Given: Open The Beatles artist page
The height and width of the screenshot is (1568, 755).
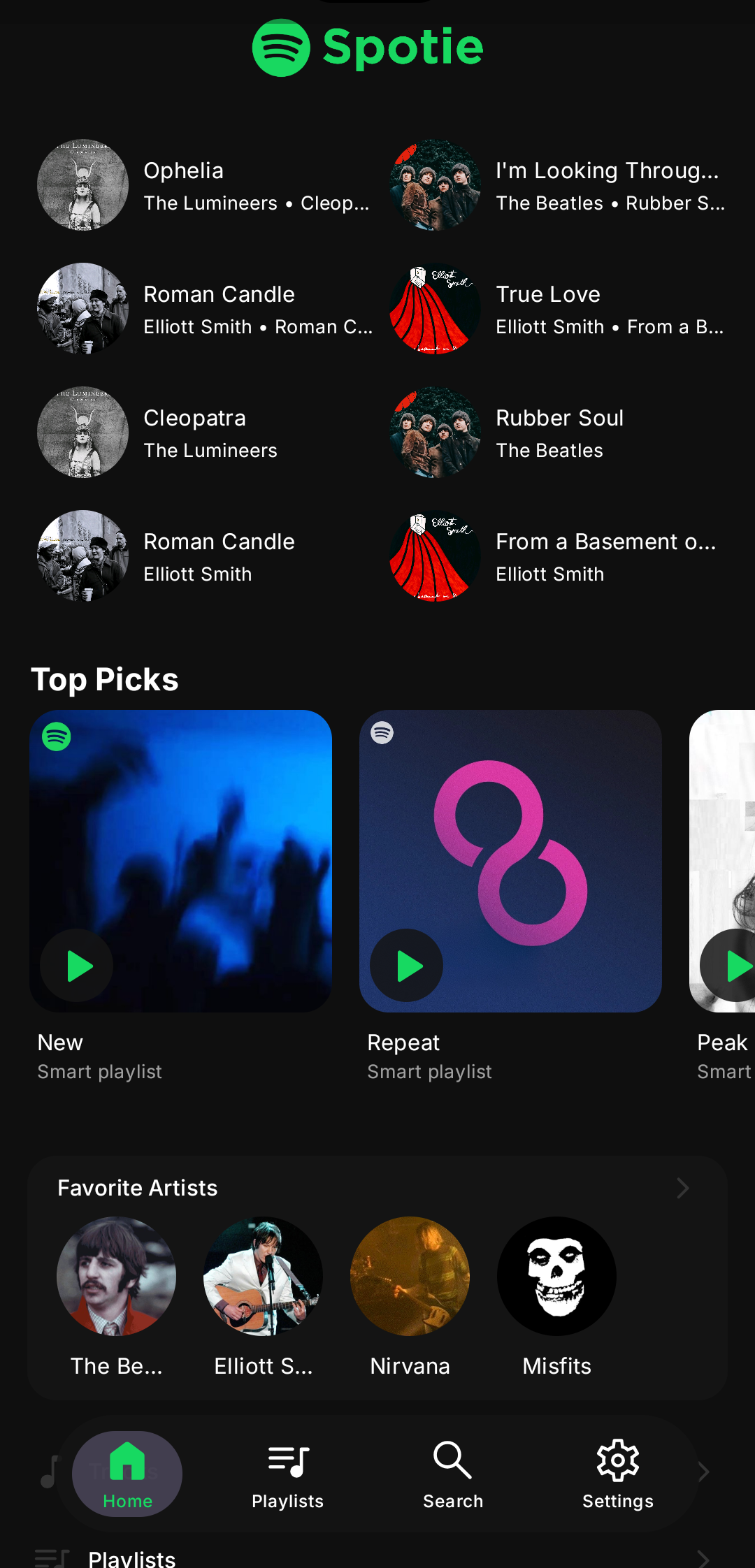Looking at the screenshot, I should [116, 1277].
